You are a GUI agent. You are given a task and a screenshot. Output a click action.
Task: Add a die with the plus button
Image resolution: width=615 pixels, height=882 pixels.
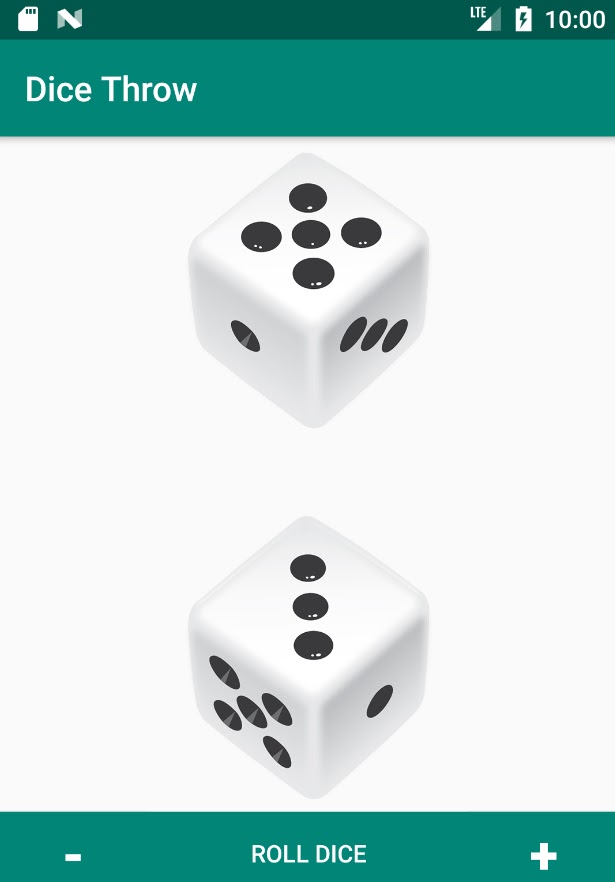coord(543,856)
